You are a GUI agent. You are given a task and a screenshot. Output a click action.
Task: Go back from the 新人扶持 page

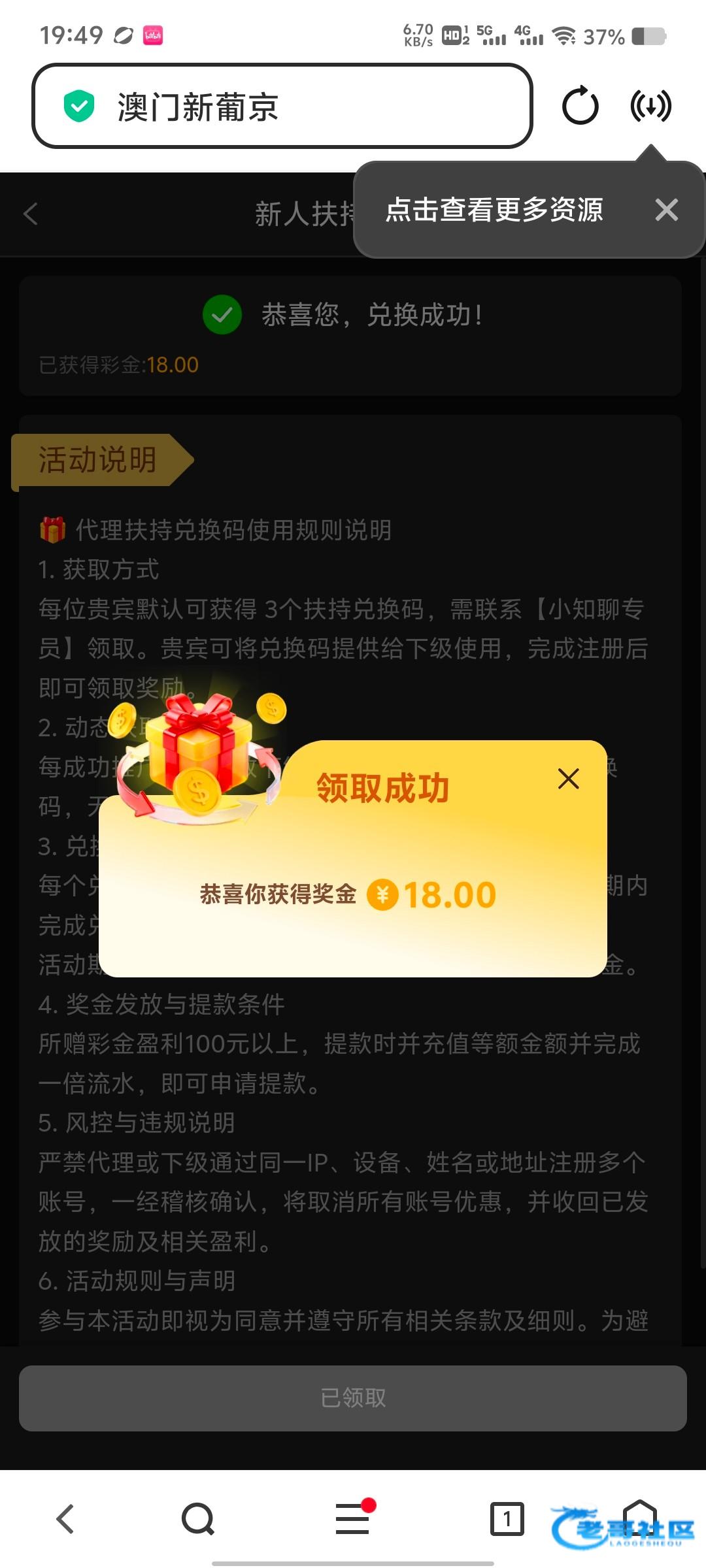[31, 214]
